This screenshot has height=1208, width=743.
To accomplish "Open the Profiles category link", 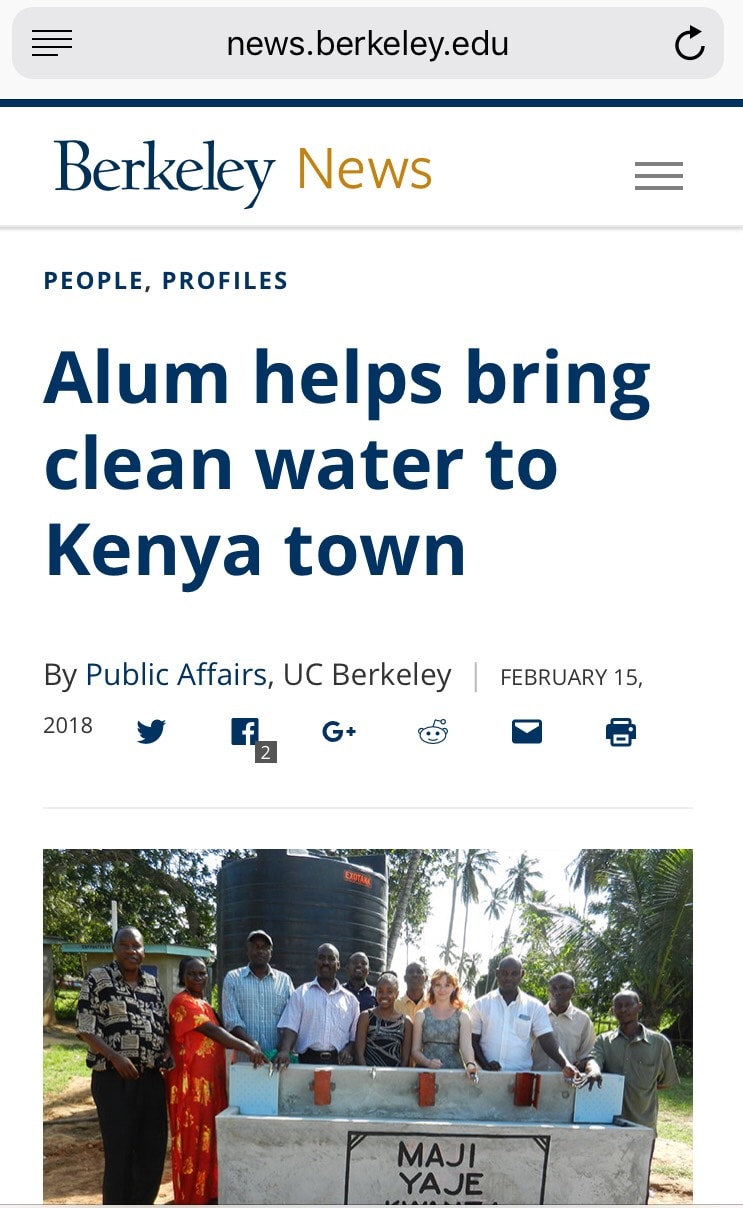I will click(x=225, y=281).
